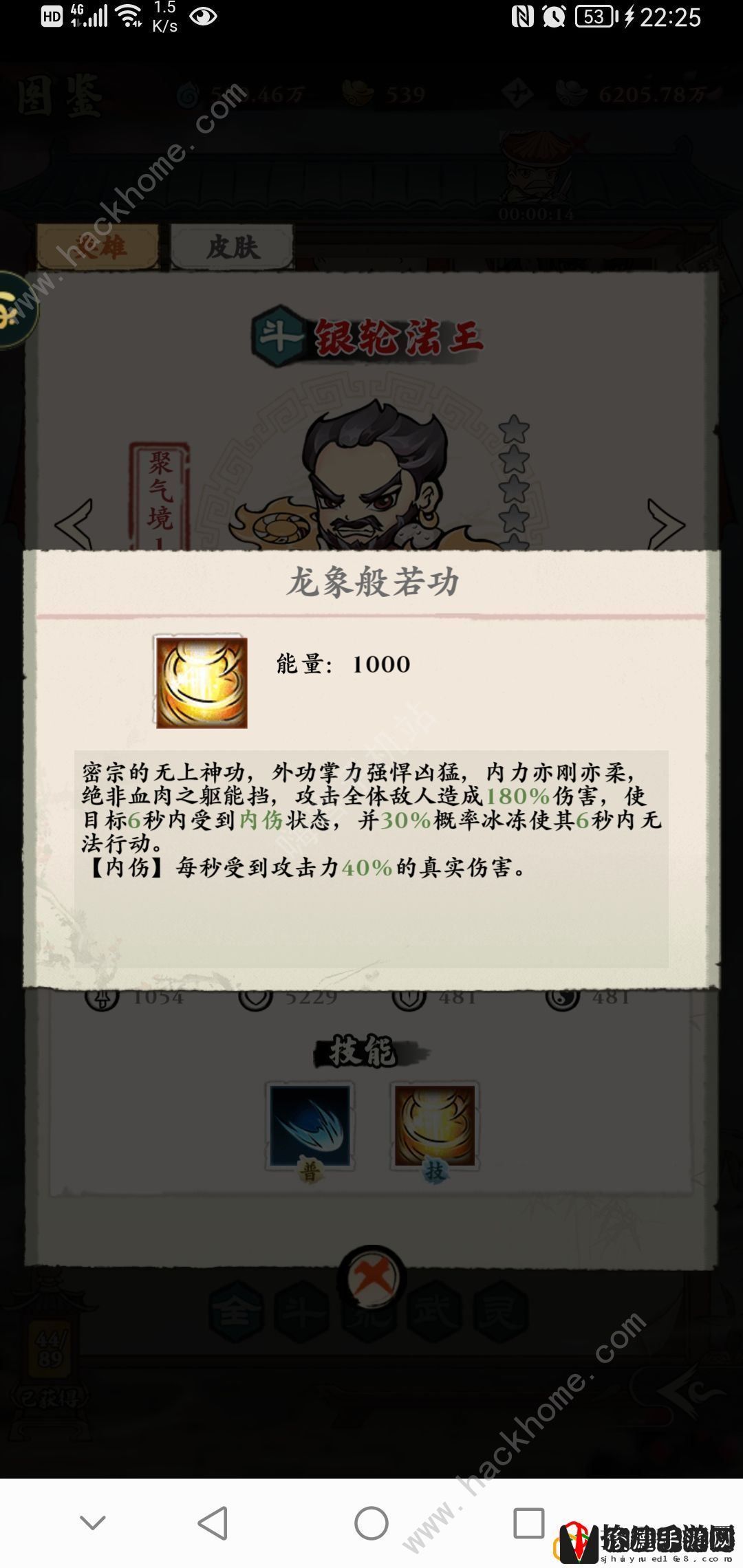The width and height of the screenshot is (743, 1568).
Task: Open the normal attack skill icon marked 普
Action: pyautogui.click(x=310, y=1126)
